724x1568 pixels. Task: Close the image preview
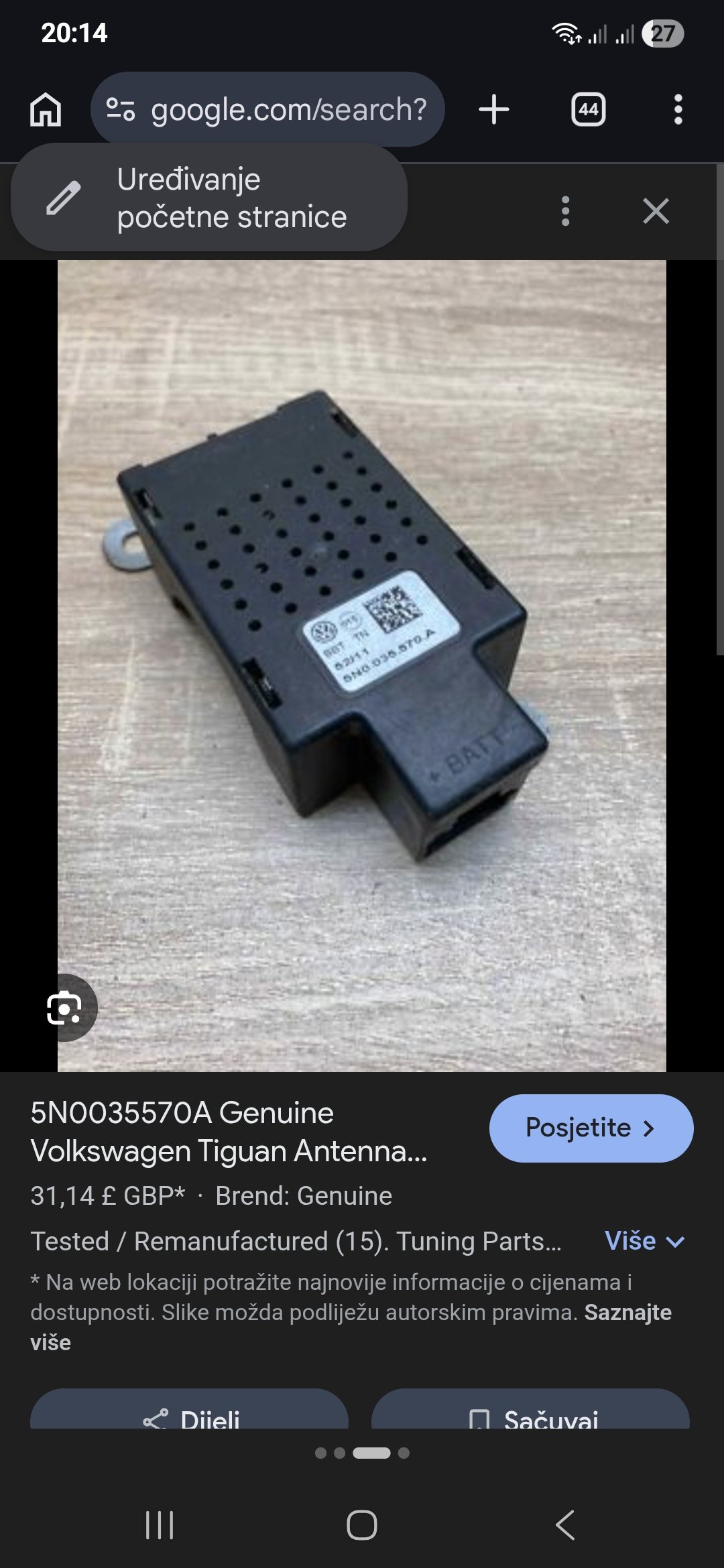click(x=655, y=211)
